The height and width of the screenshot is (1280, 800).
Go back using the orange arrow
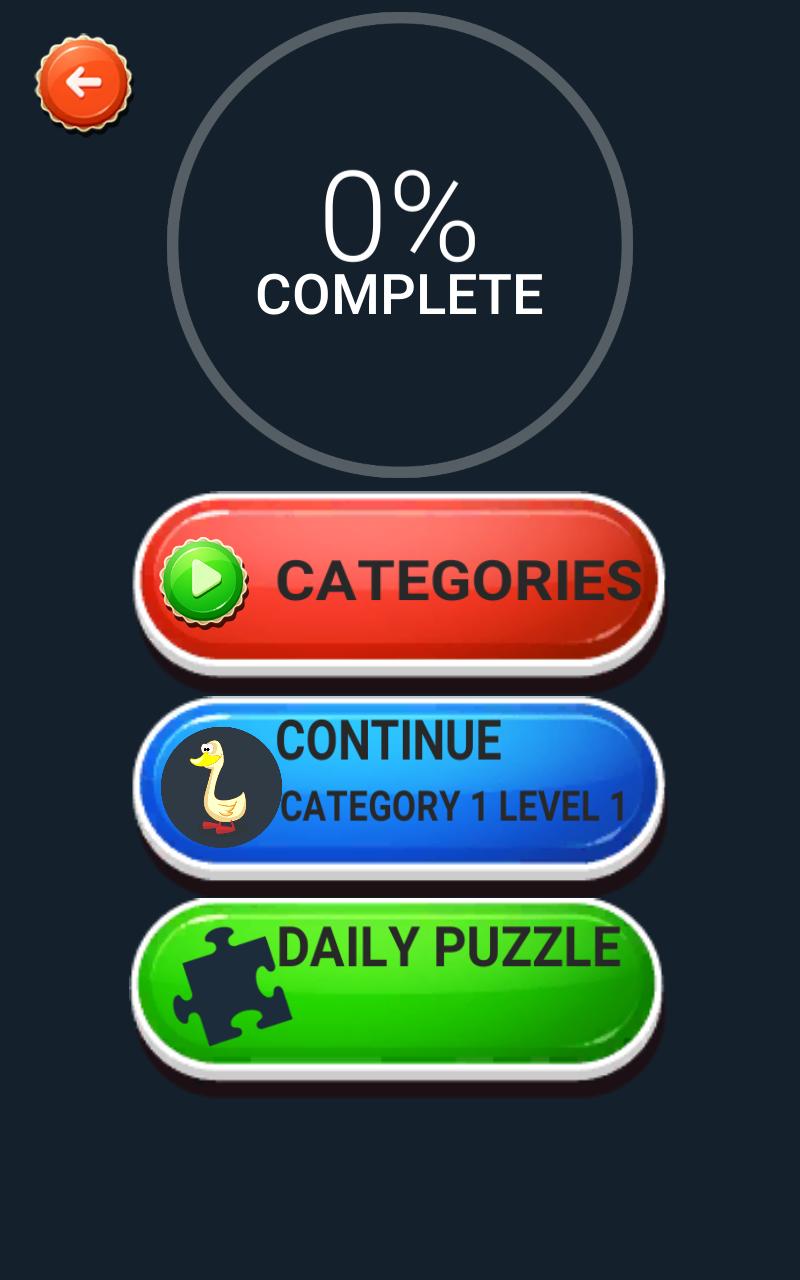pos(83,83)
